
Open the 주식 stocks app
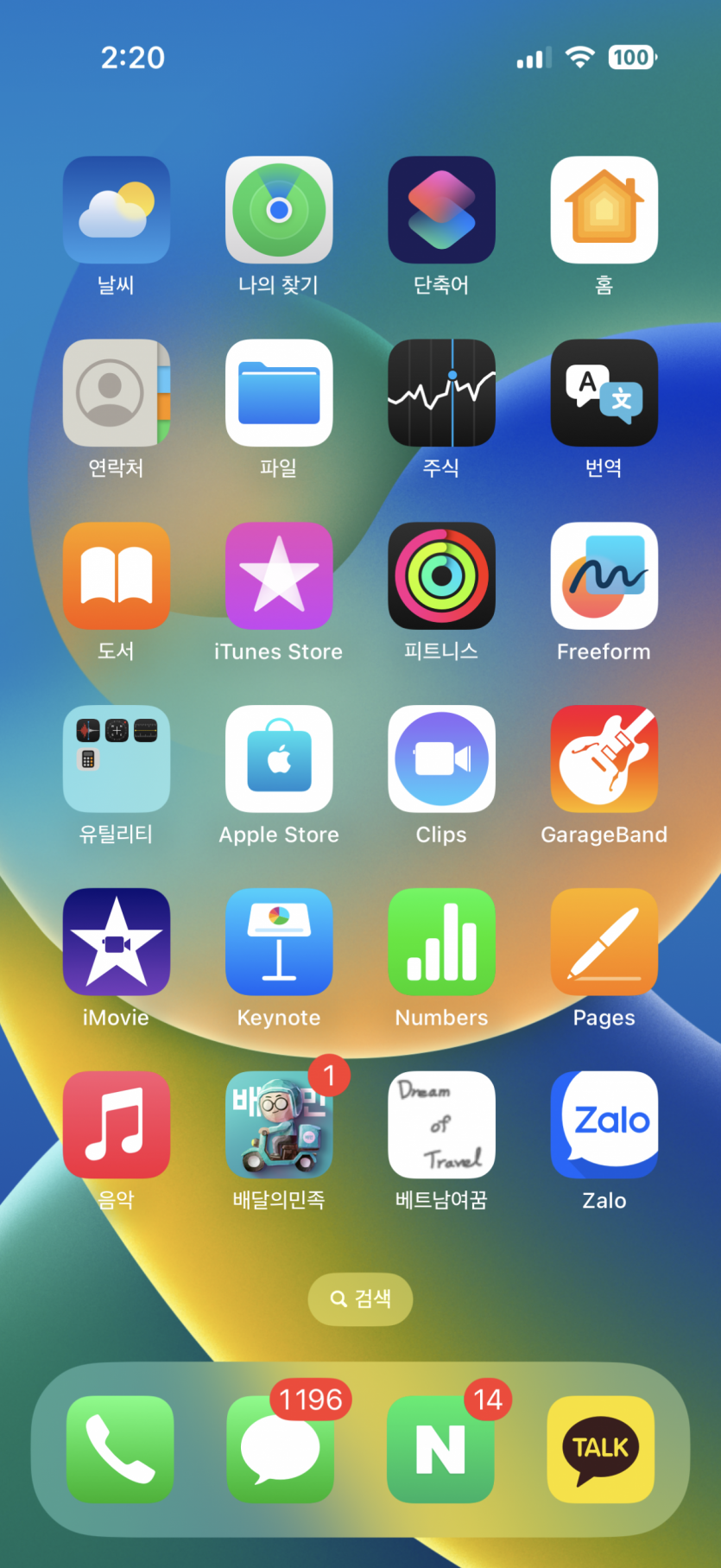pos(441,393)
